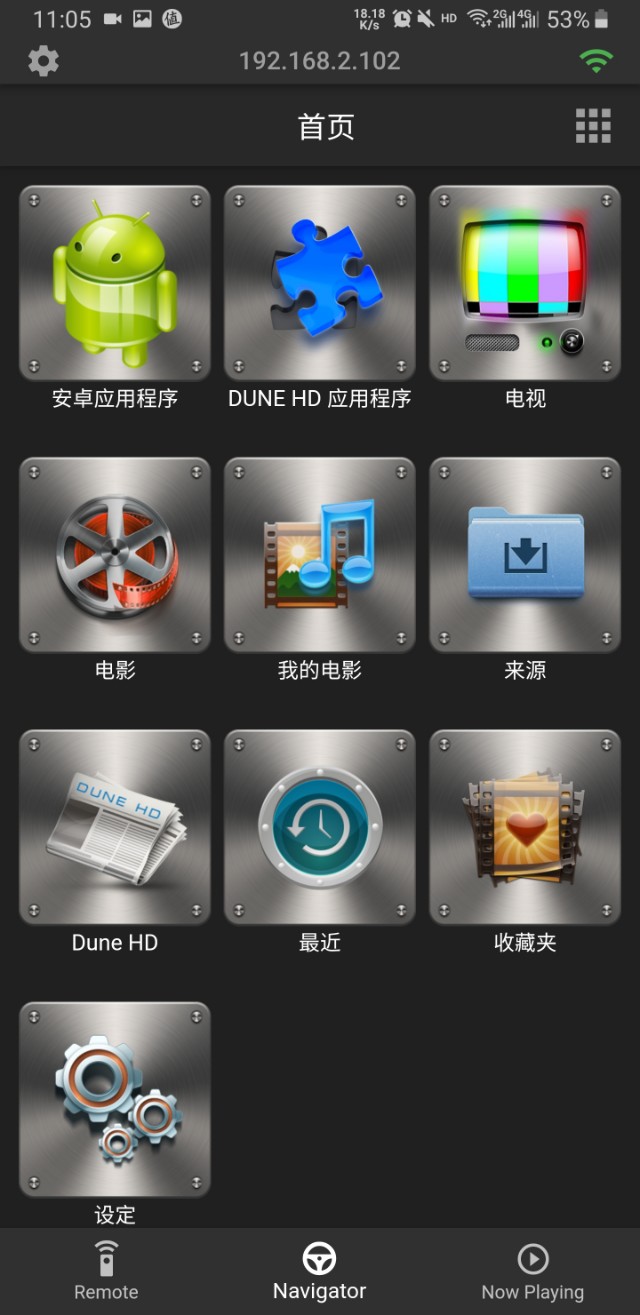The height and width of the screenshot is (1315, 640).
Task: Open the 电影 movies tile
Action: (115, 555)
